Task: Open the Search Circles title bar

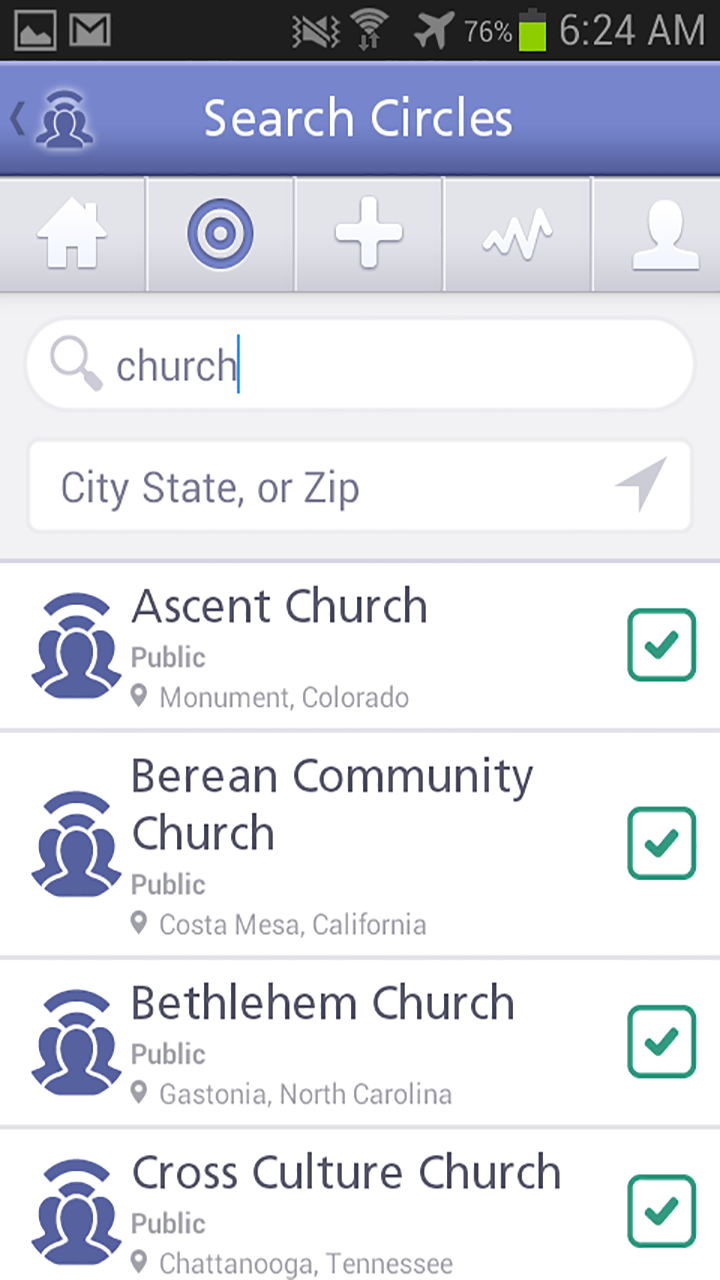Action: tap(358, 117)
